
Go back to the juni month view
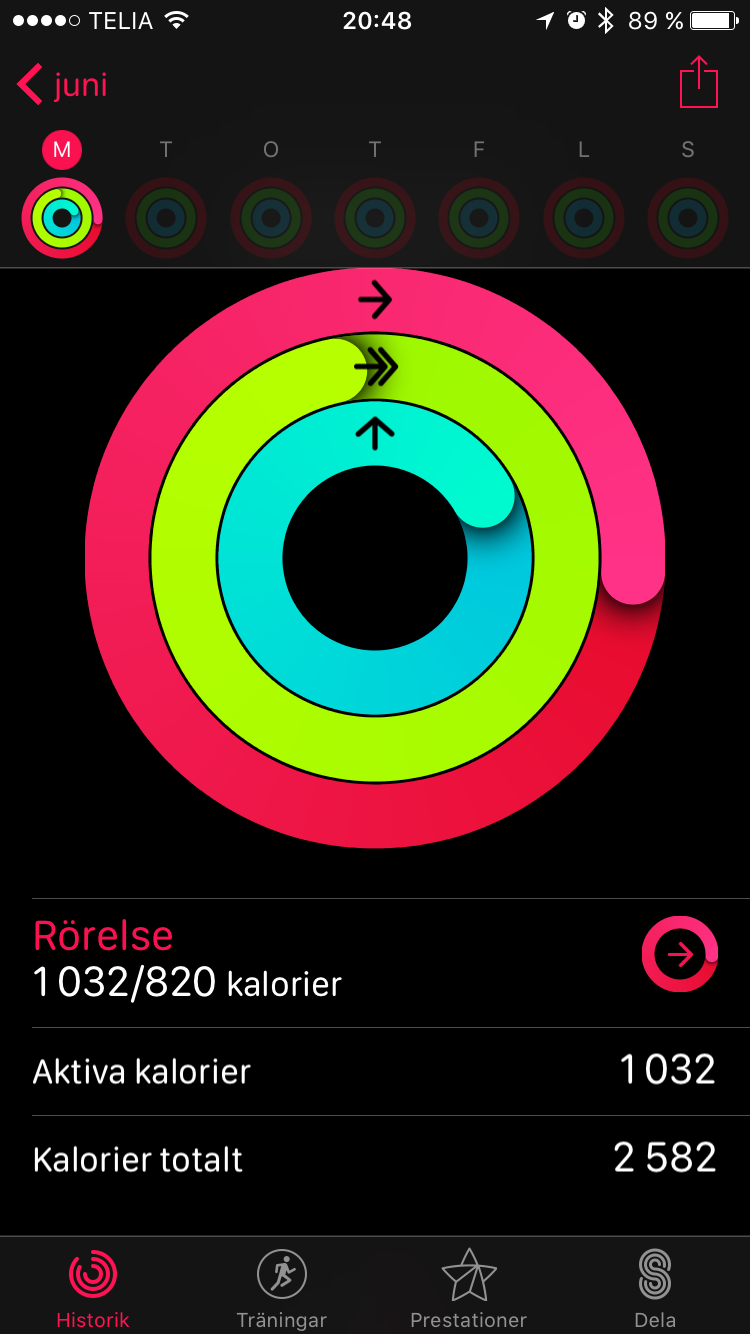pos(62,85)
